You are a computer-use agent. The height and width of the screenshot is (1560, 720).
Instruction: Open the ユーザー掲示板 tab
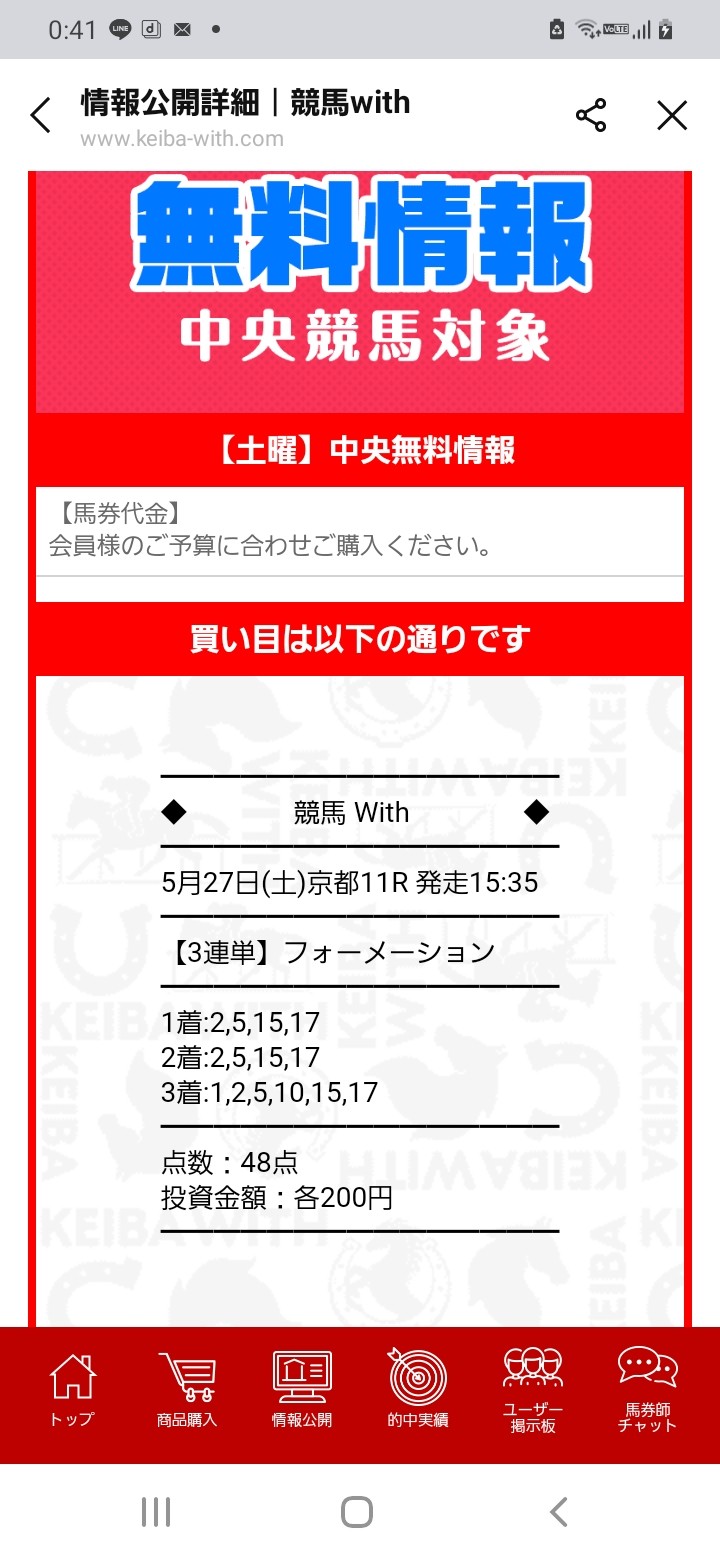click(x=533, y=1390)
